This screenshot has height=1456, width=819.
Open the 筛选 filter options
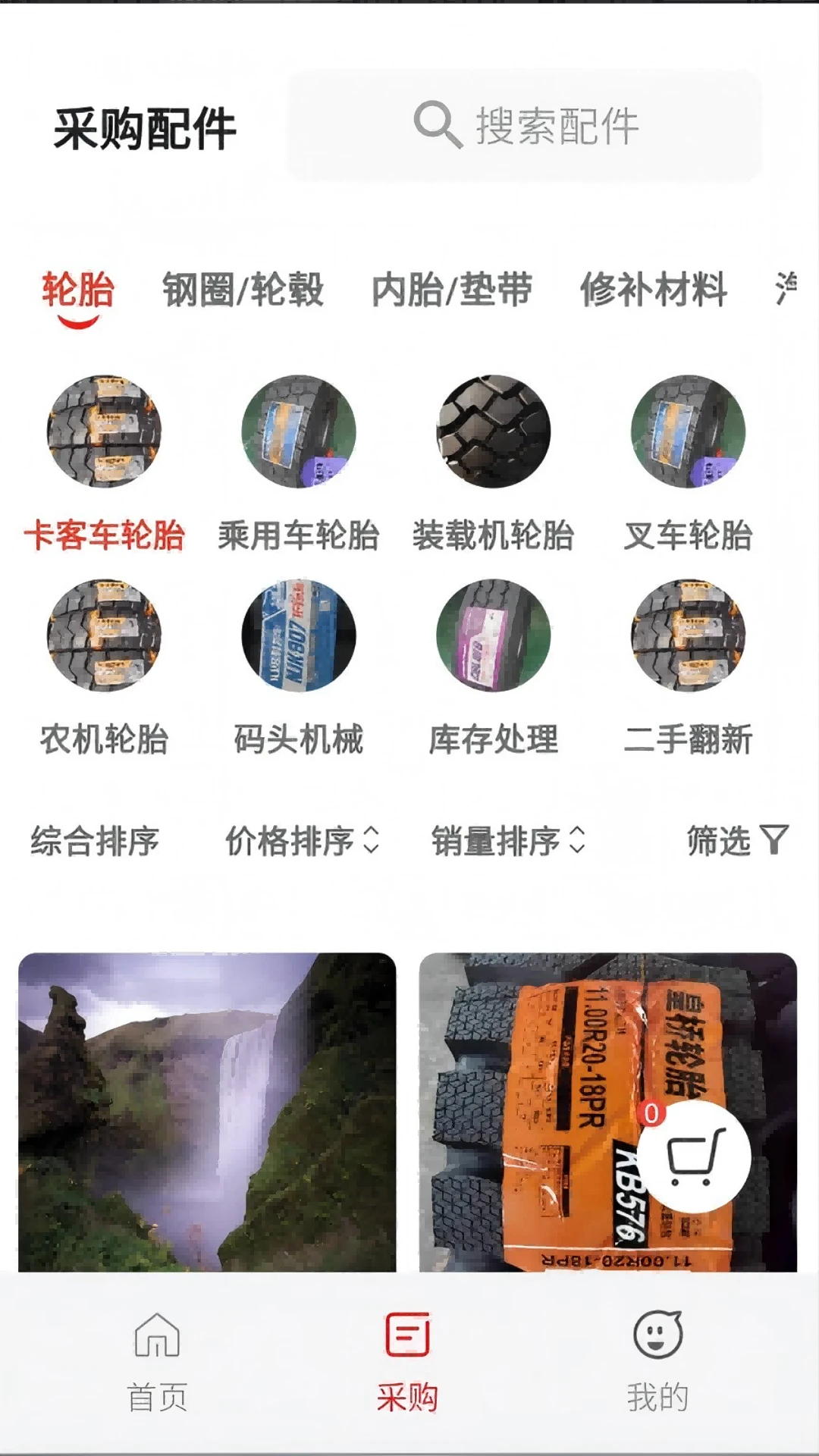click(x=737, y=841)
